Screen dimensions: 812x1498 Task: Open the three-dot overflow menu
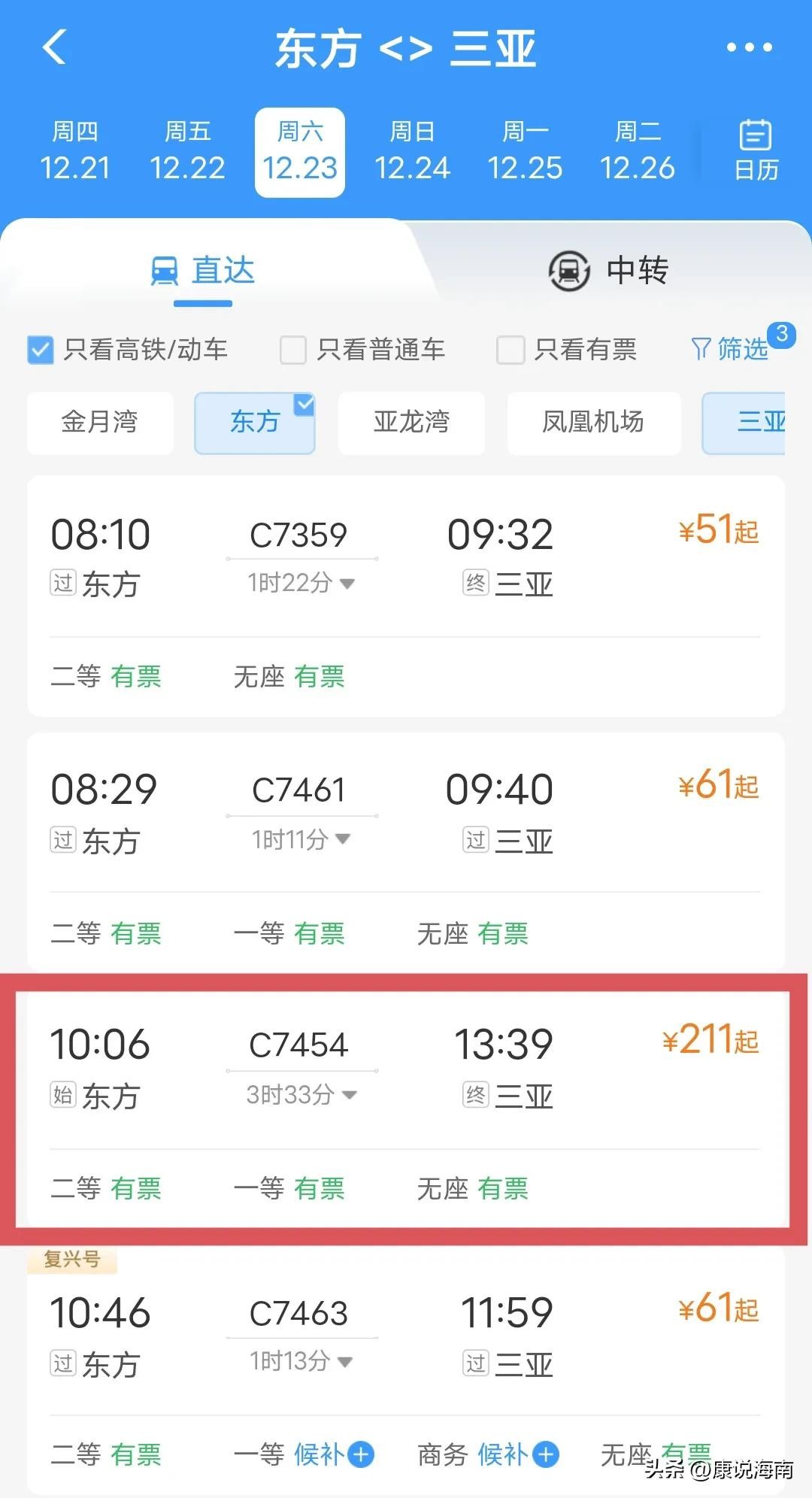749,47
